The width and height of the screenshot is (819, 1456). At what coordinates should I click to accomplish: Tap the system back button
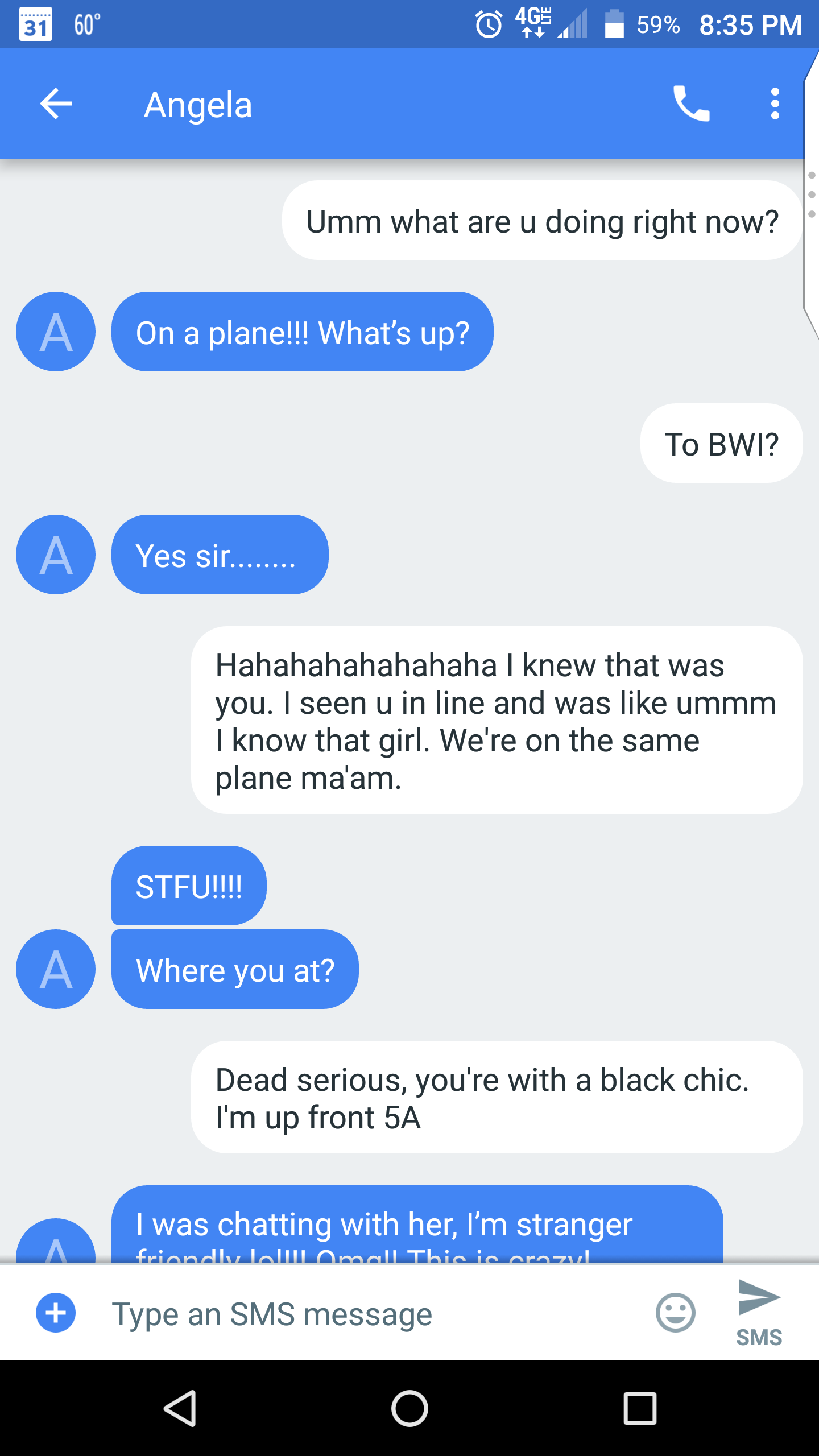point(181,1408)
